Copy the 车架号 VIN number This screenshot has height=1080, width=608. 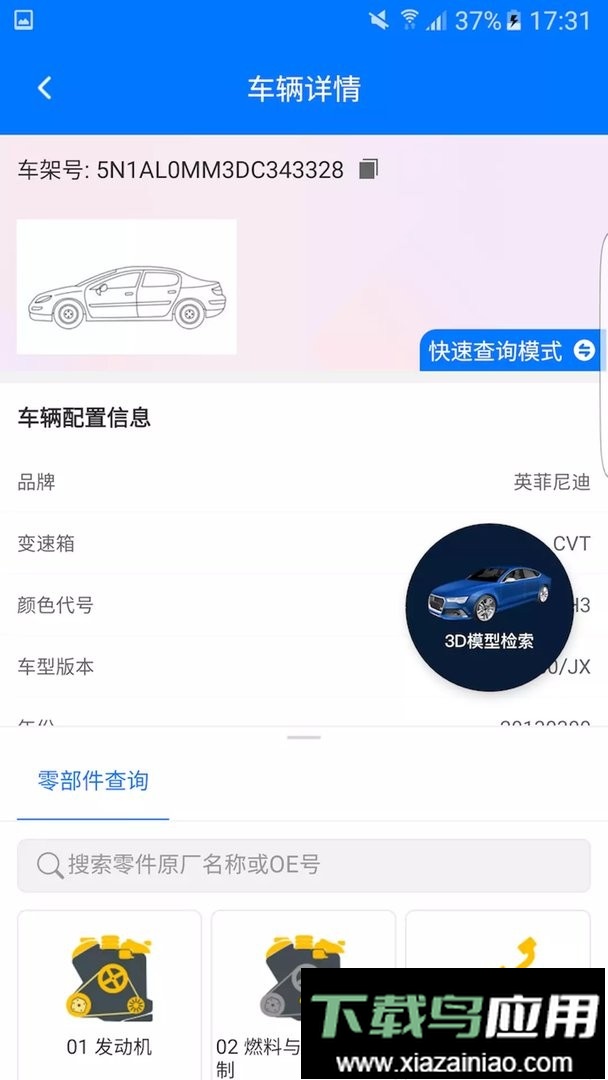(369, 169)
